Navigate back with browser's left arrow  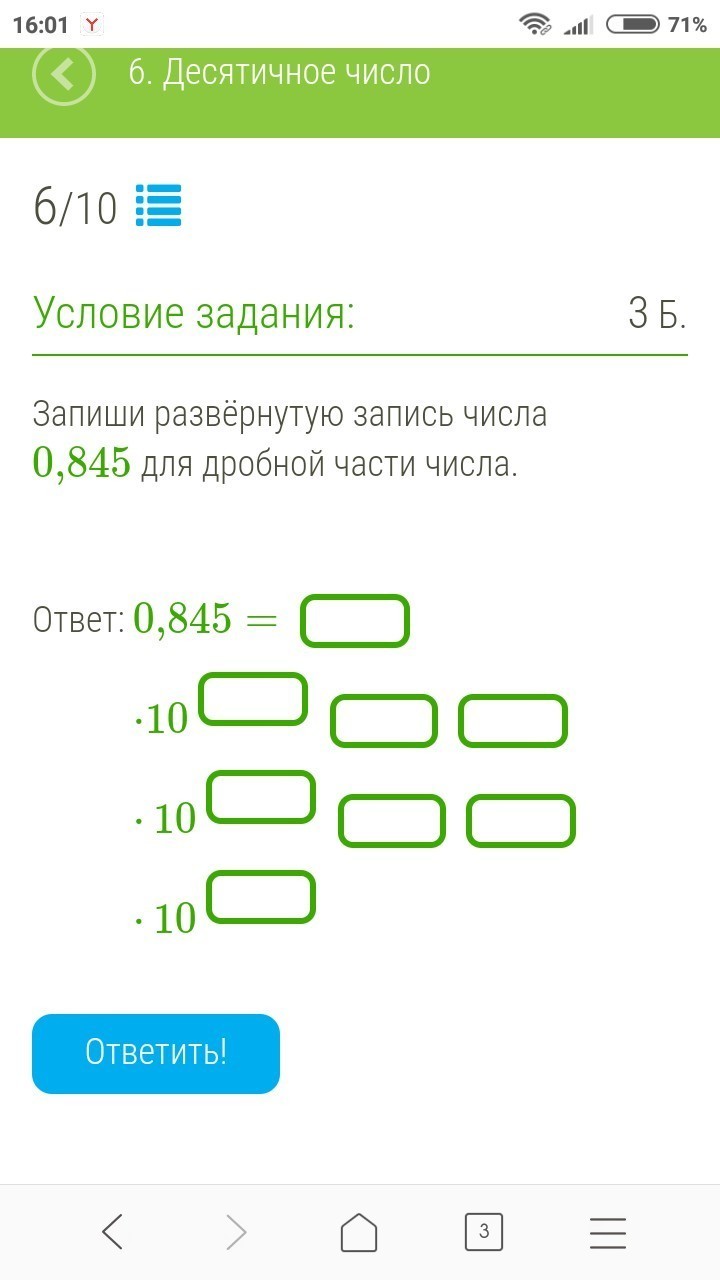click(113, 1232)
